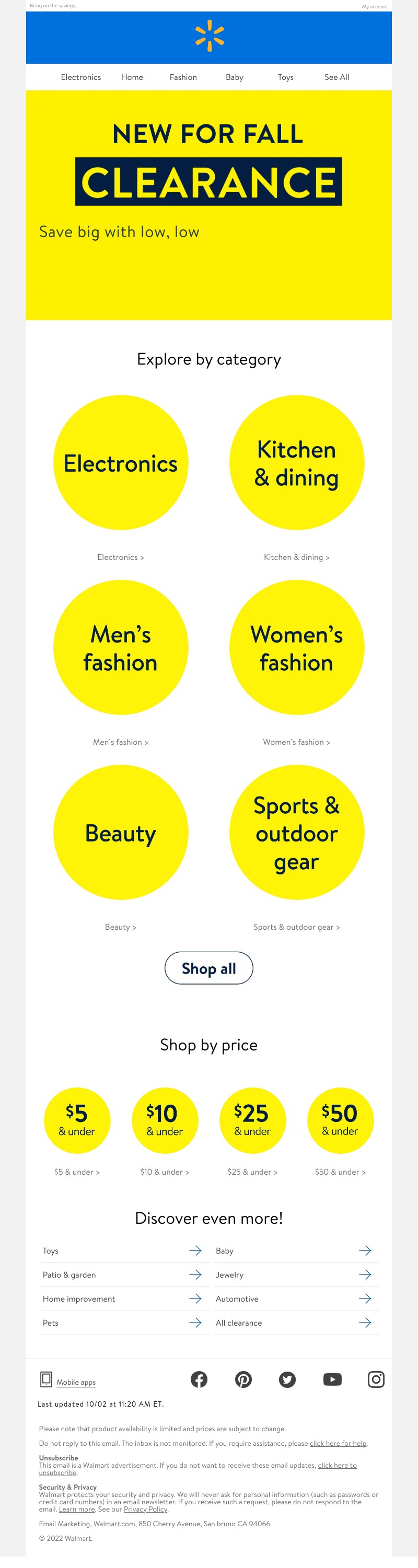
Task: Open the Toys row
Action: pos(122,1251)
